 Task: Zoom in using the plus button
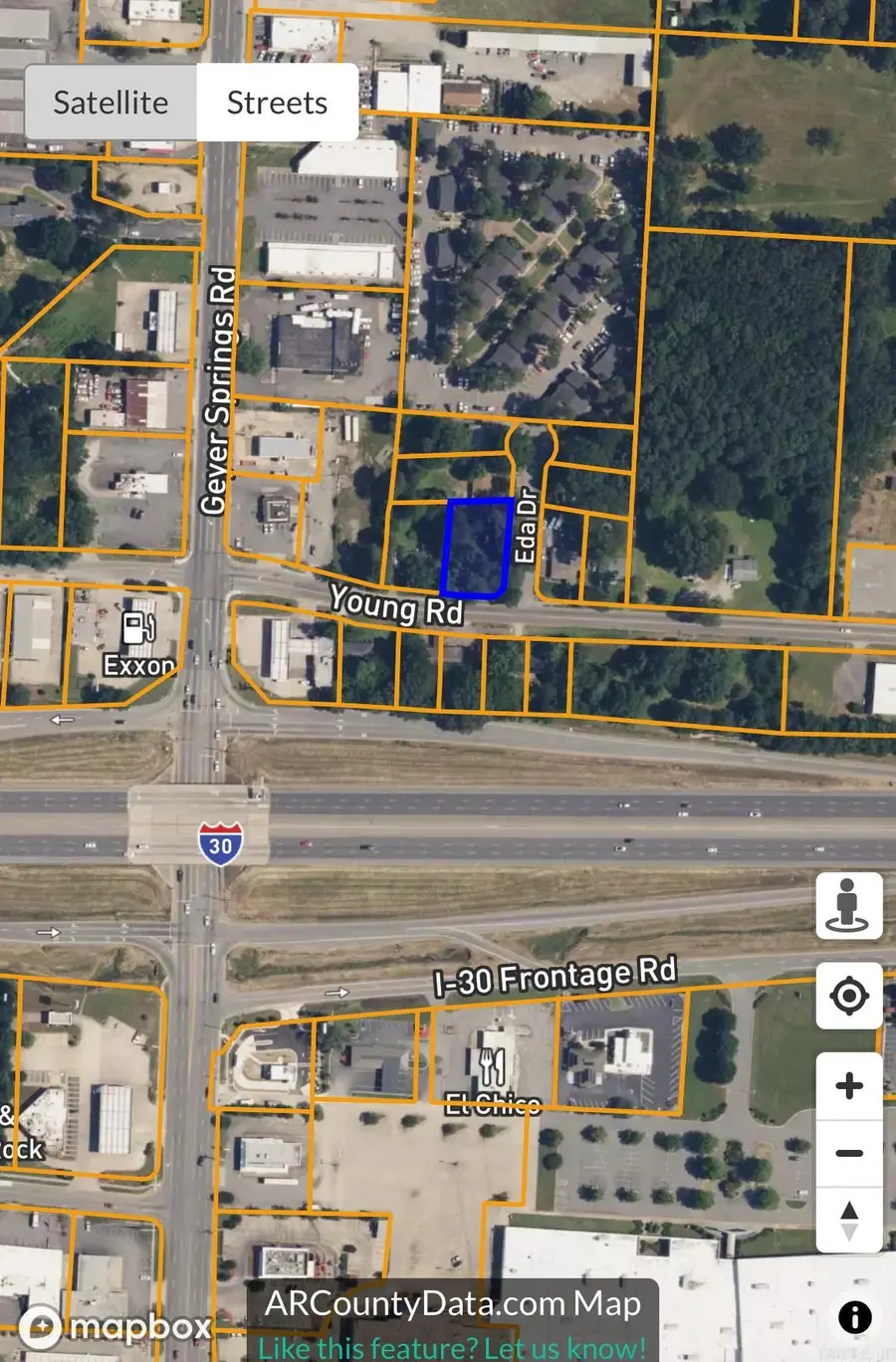click(849, 1085)
